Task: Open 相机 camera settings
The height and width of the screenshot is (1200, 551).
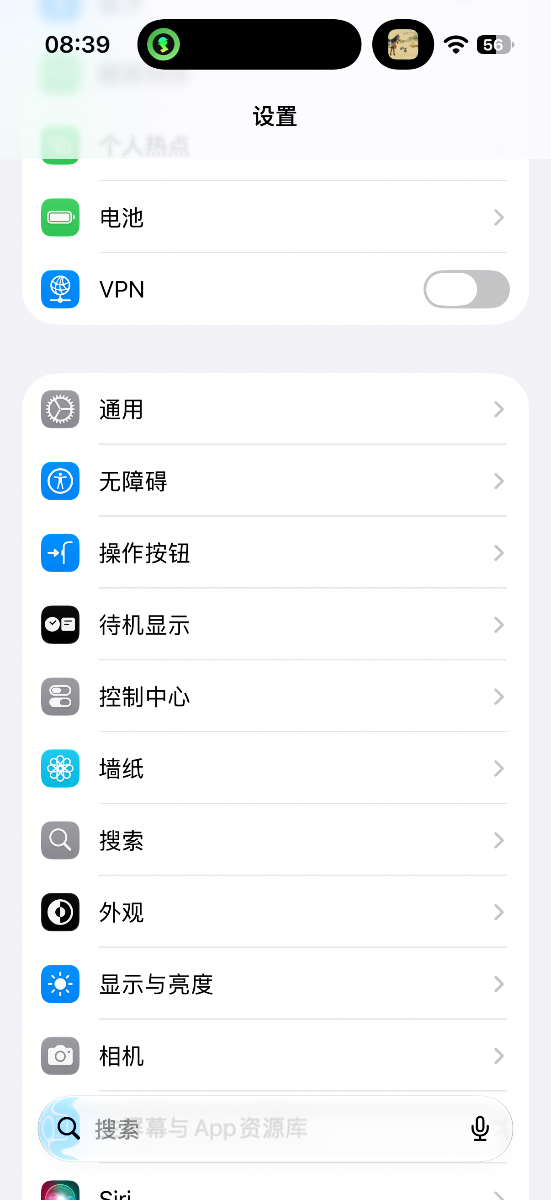Action: point(275,1056)
